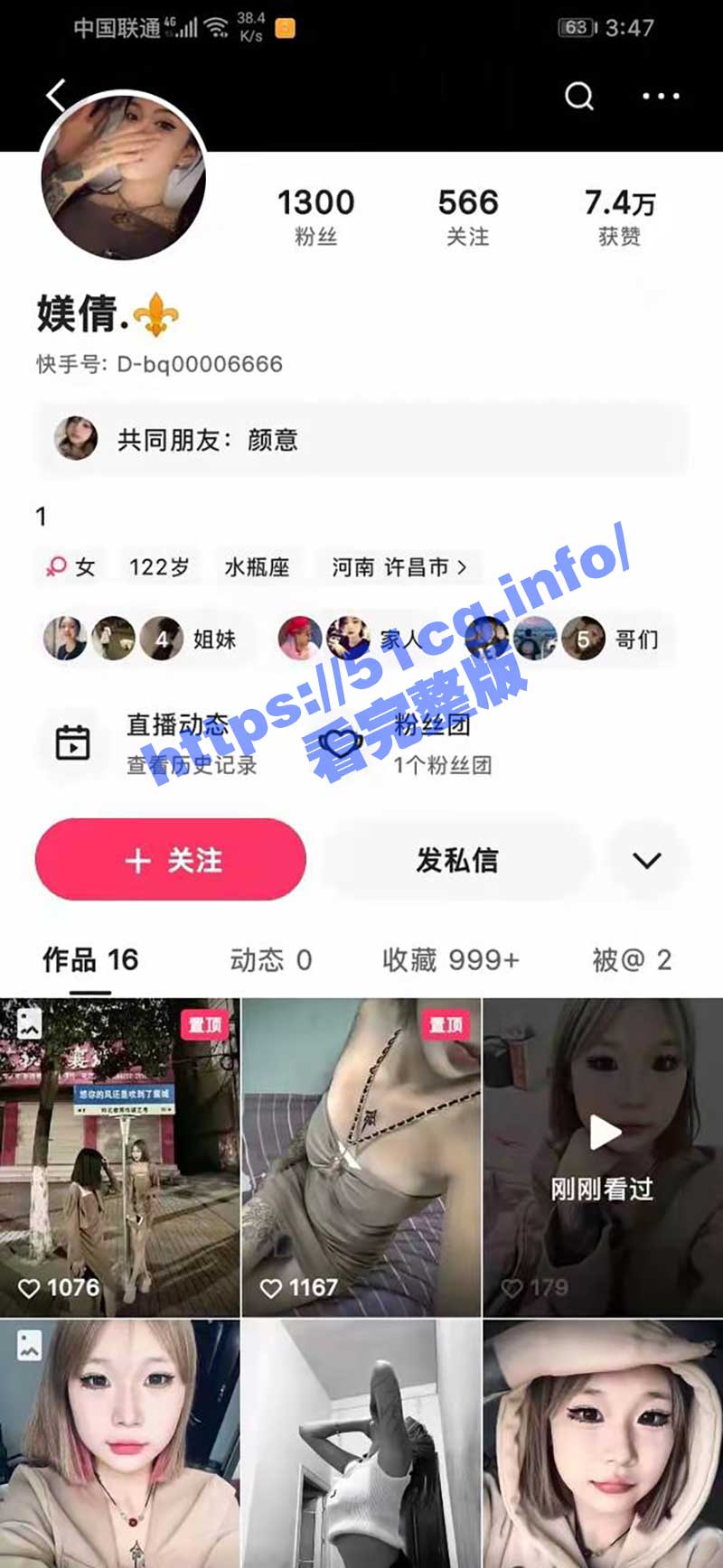This screenshot has height=1568, width=723.
Task: Open the pinned post with 1076 likes
Action: point(119,1156)
